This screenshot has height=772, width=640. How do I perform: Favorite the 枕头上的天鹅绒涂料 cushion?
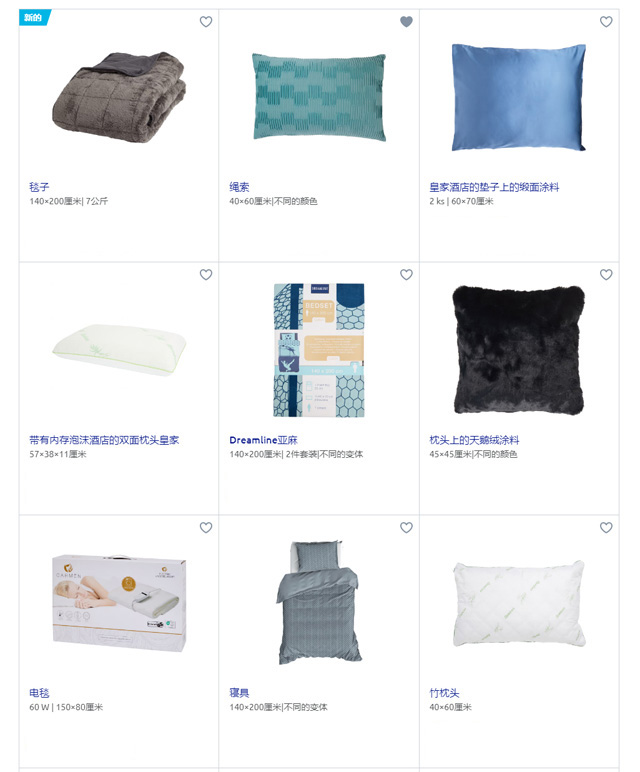click(x=606, y=275)
